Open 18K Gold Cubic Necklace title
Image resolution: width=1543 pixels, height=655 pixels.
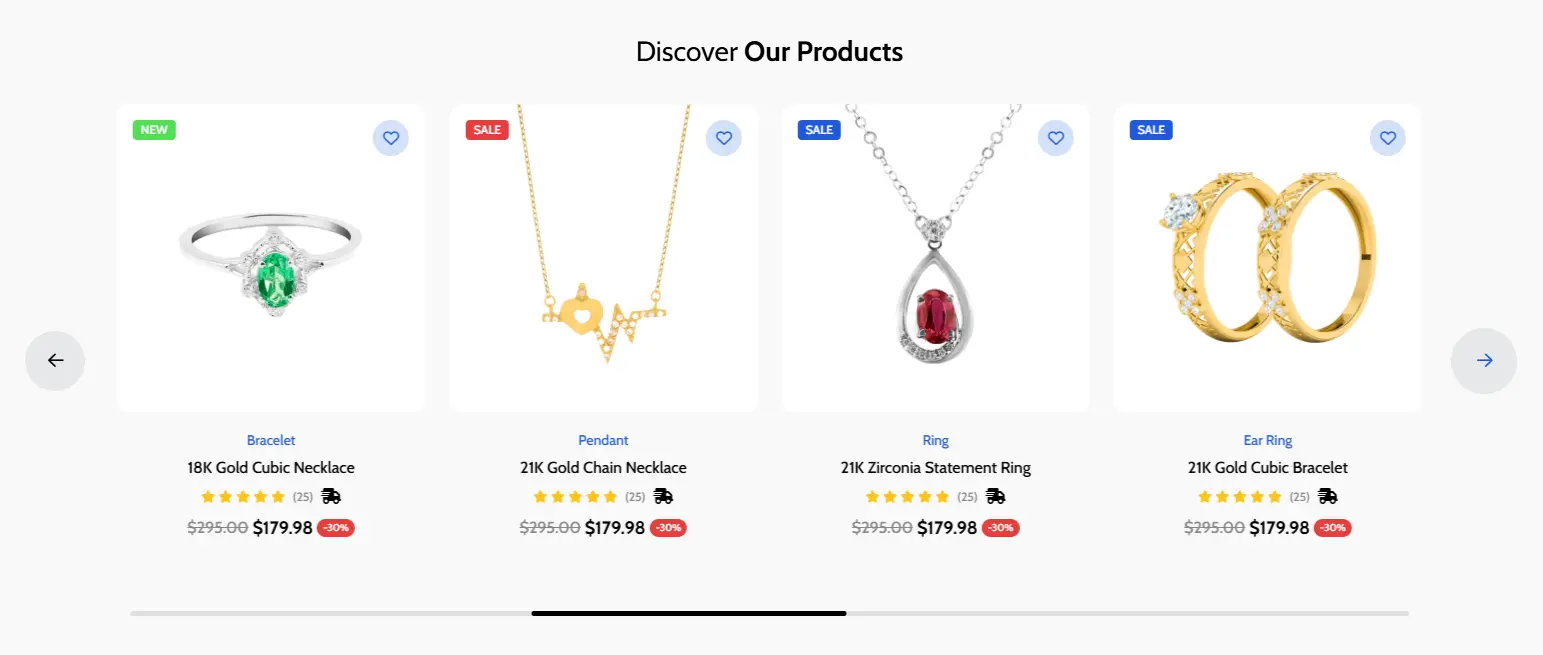[x=271, y=467]
